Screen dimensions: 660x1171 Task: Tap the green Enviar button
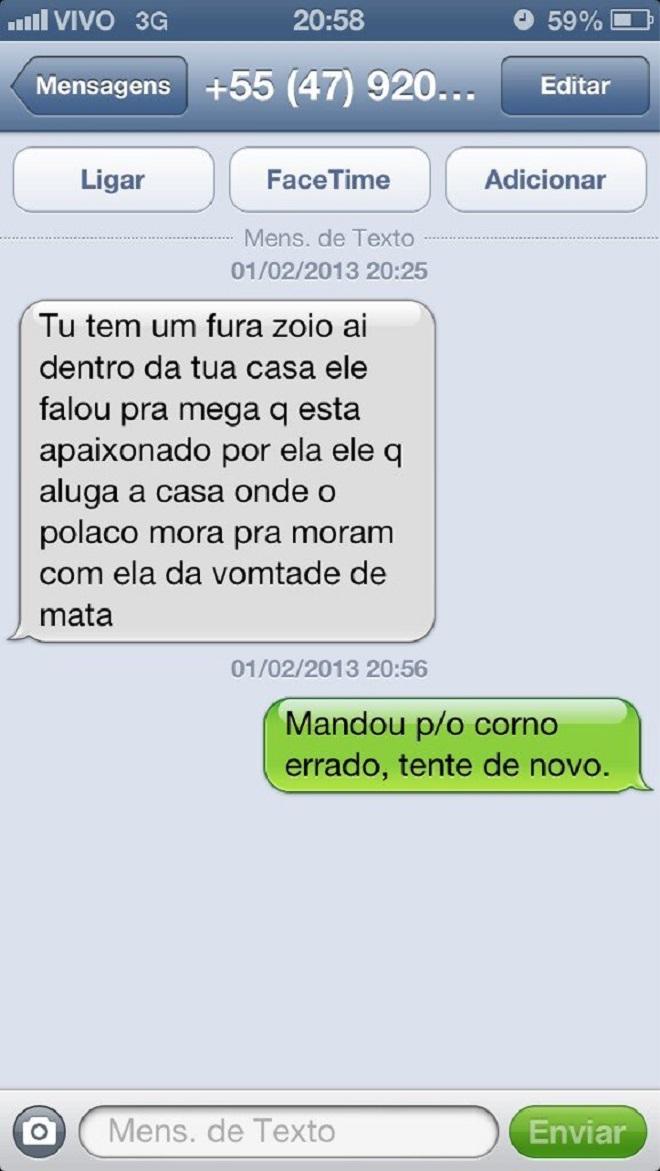(578, 1132)
